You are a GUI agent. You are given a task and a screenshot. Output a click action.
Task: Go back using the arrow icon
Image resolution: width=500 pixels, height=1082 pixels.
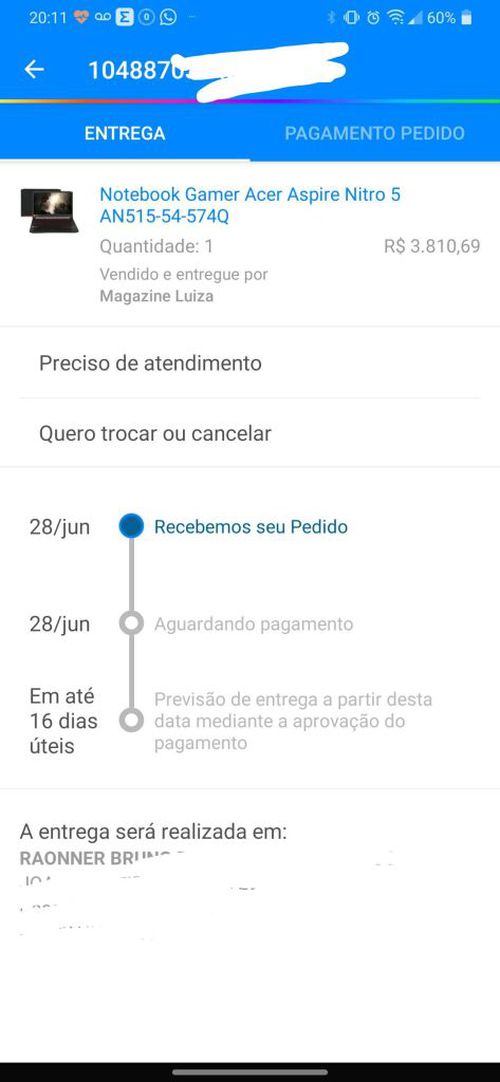pyautogui.click(x=34, y=69)
